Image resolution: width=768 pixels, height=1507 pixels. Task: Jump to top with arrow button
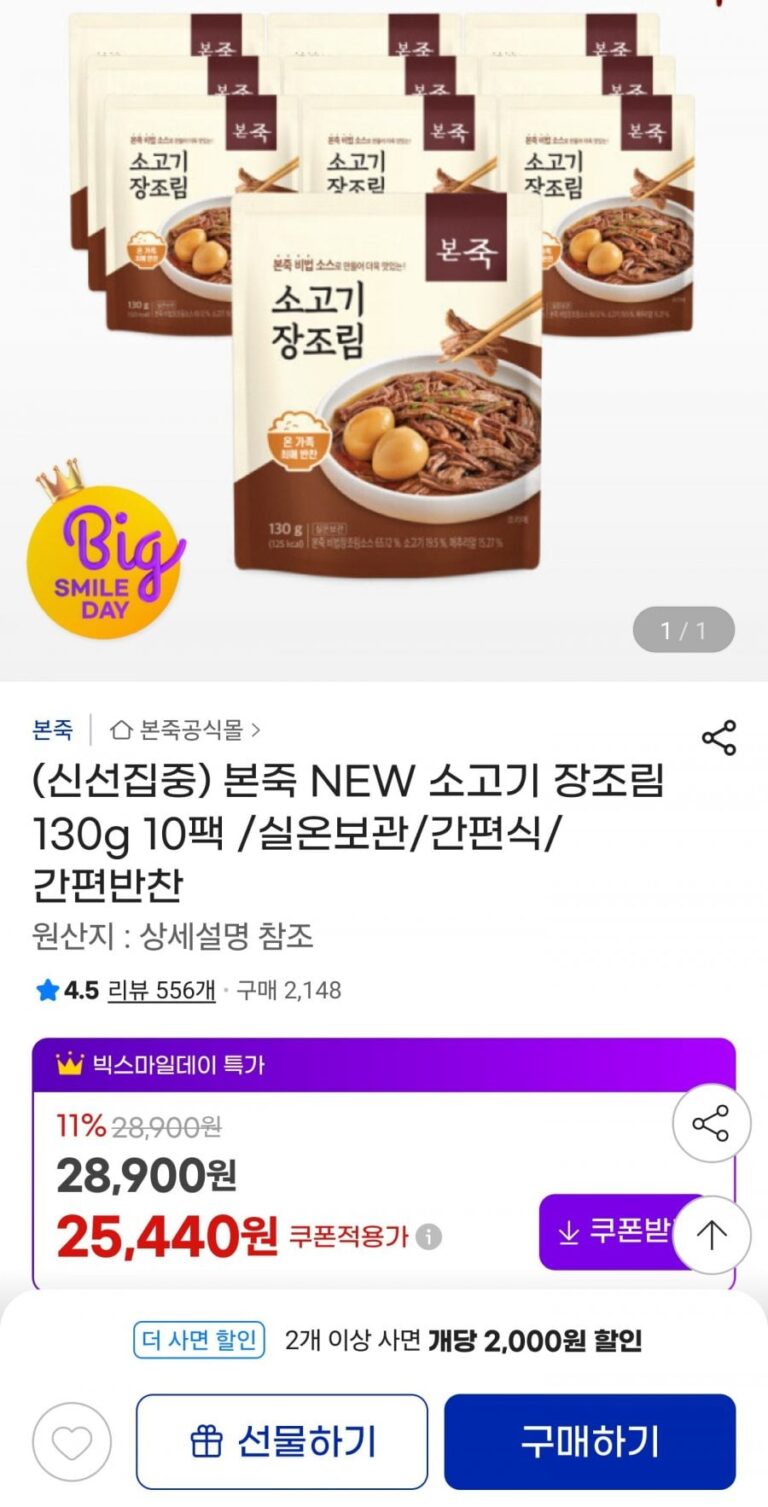click(711, 1235)
